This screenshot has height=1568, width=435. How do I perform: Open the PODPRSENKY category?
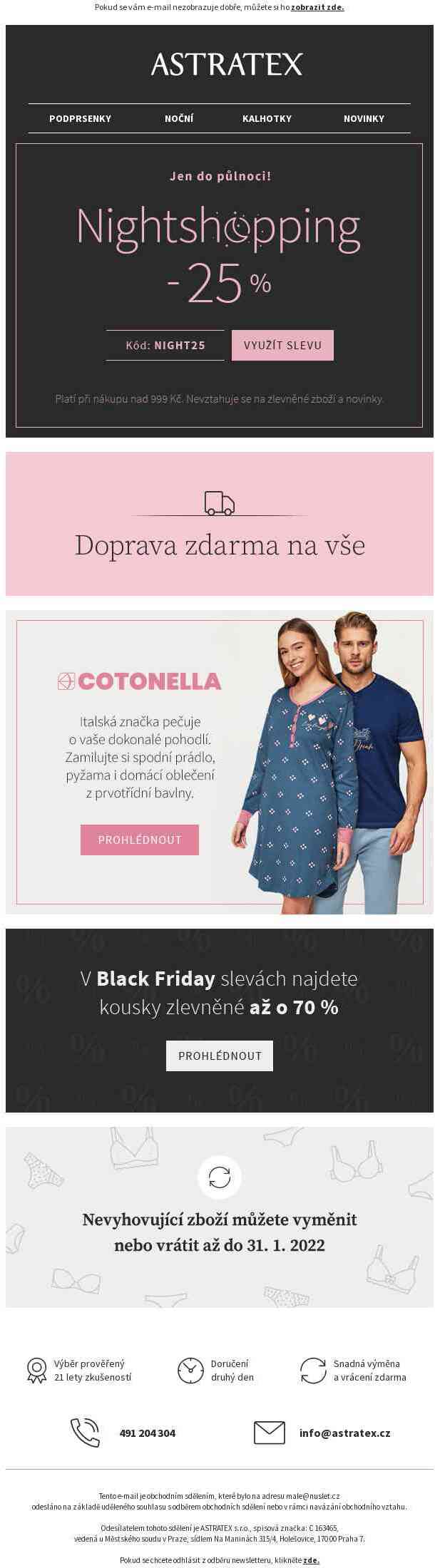tap(80, 118)
